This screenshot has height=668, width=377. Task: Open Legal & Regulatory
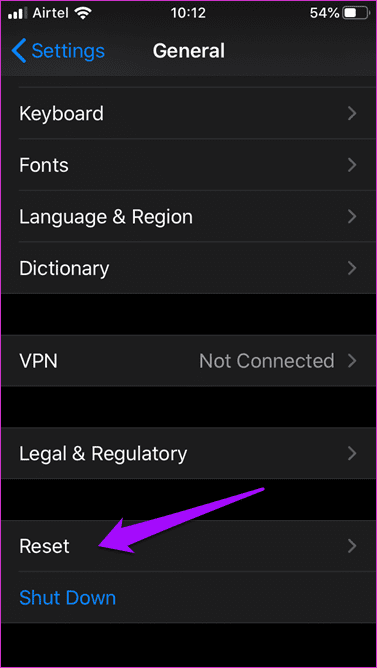click(x=188, y=453)
